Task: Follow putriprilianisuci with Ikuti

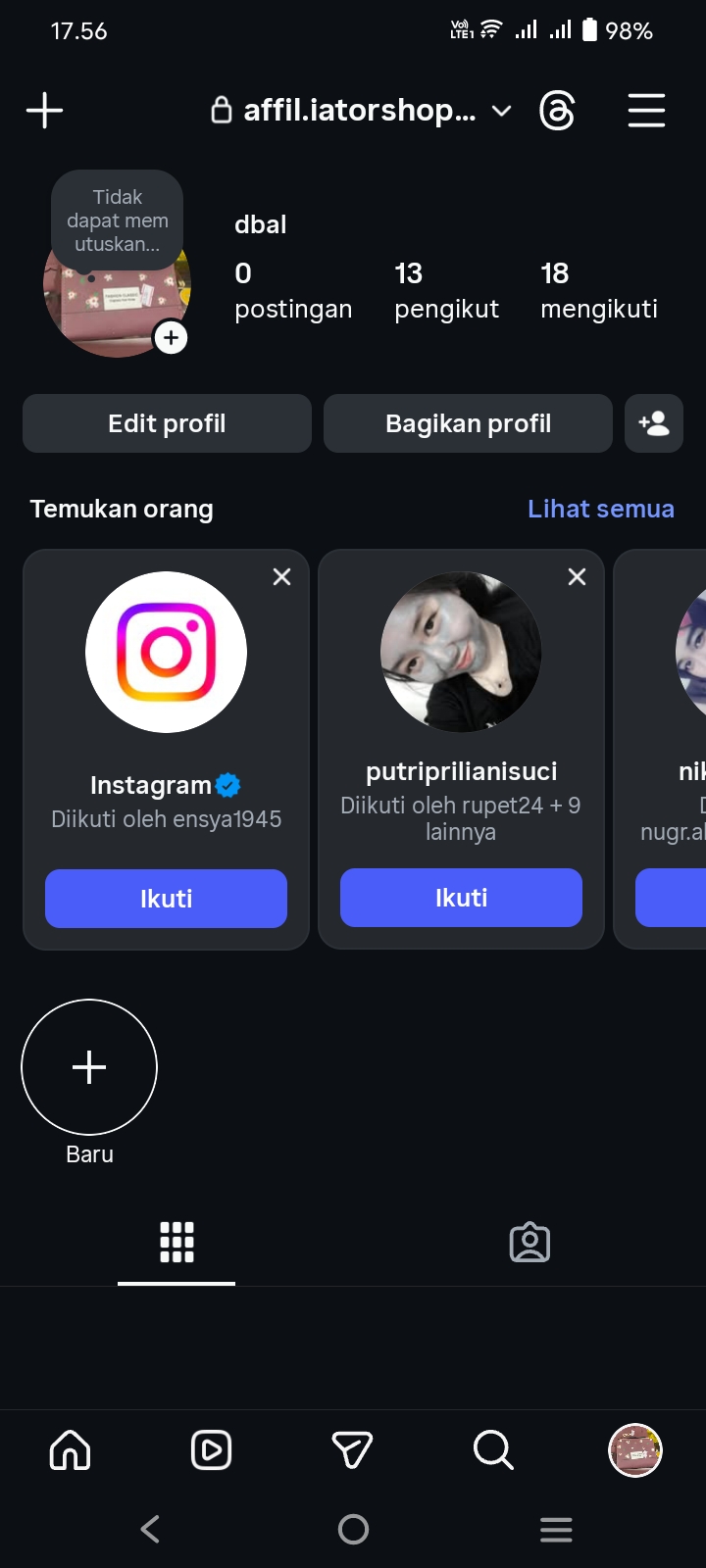Action: (x=461, y=898)
